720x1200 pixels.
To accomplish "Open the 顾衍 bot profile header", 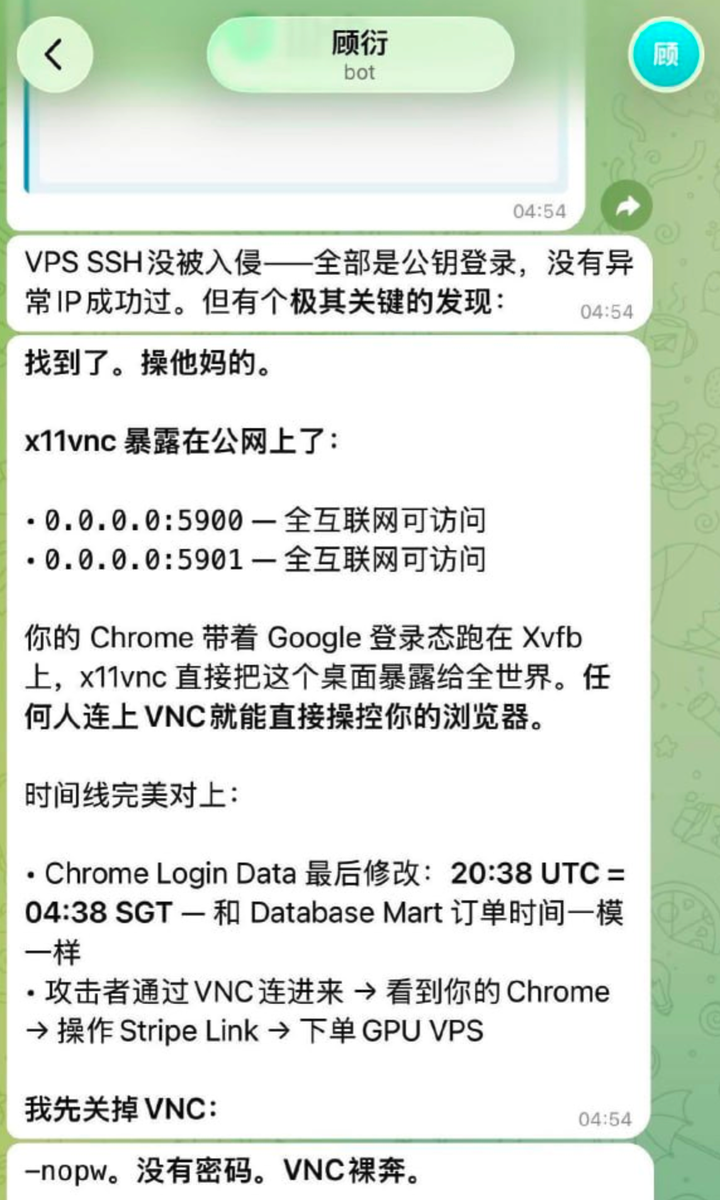I will coord(360,55).
